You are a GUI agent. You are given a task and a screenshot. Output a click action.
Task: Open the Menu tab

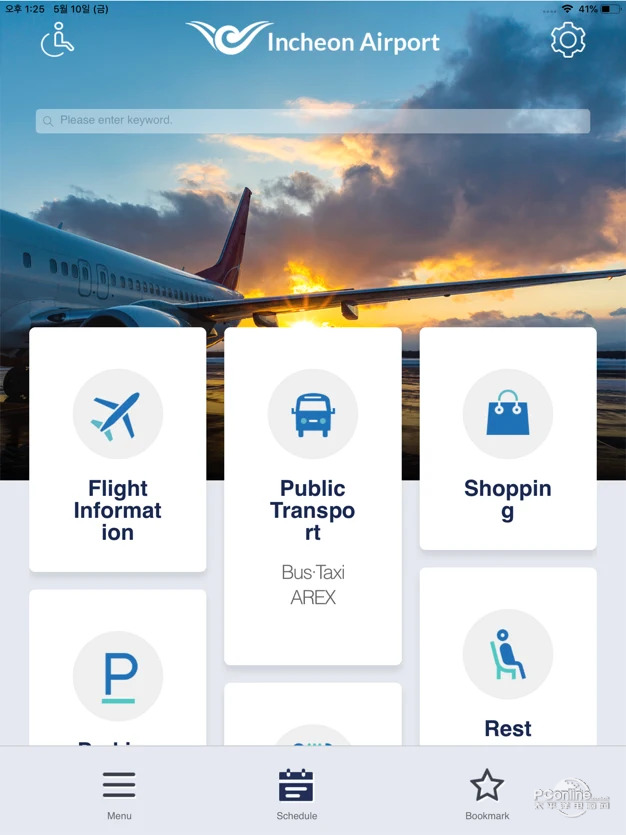coord(119,795)
